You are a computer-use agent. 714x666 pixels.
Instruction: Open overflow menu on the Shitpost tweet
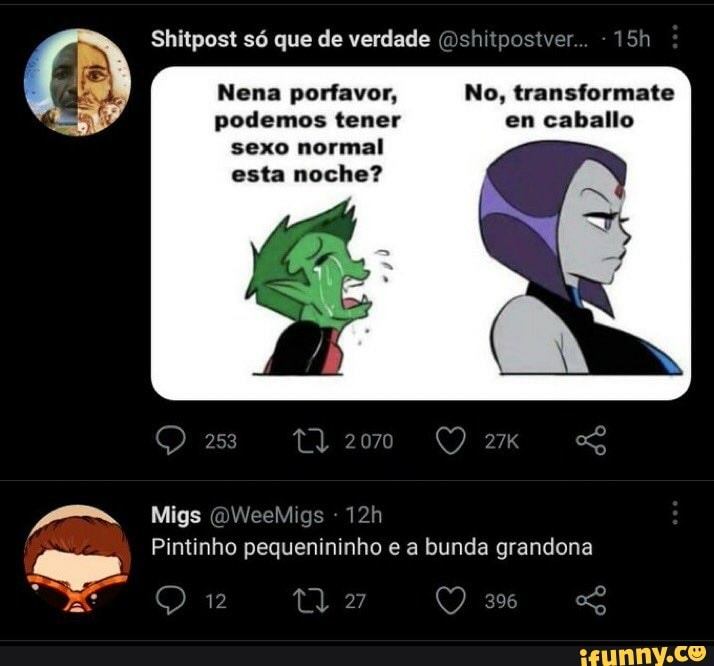pos(674,38)
